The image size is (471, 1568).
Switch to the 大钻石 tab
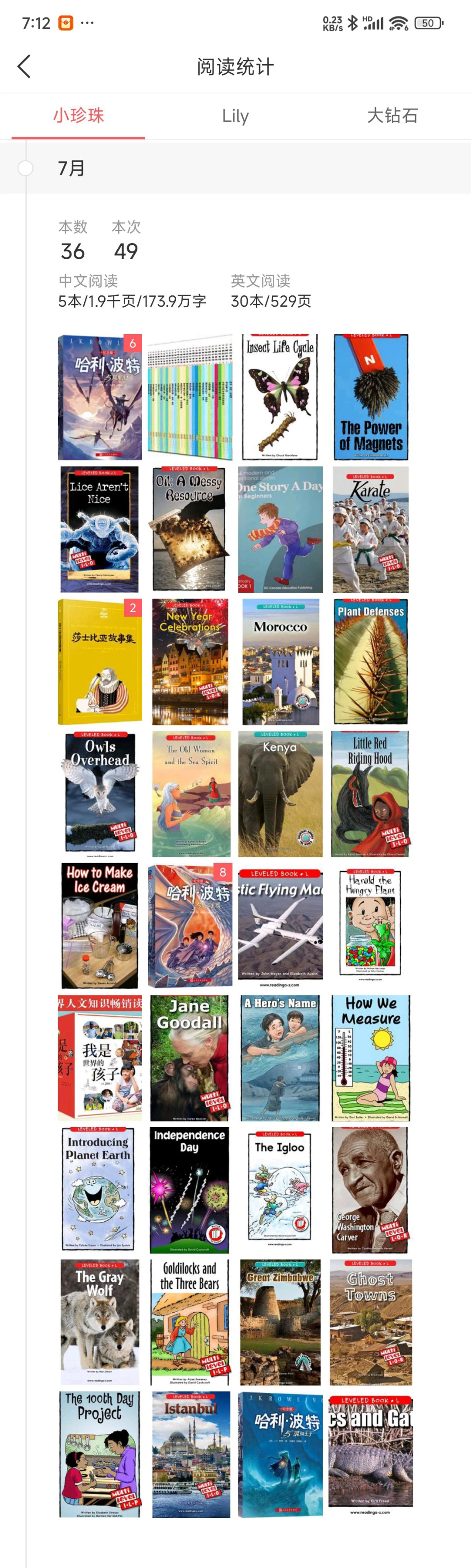click(392, 116)
